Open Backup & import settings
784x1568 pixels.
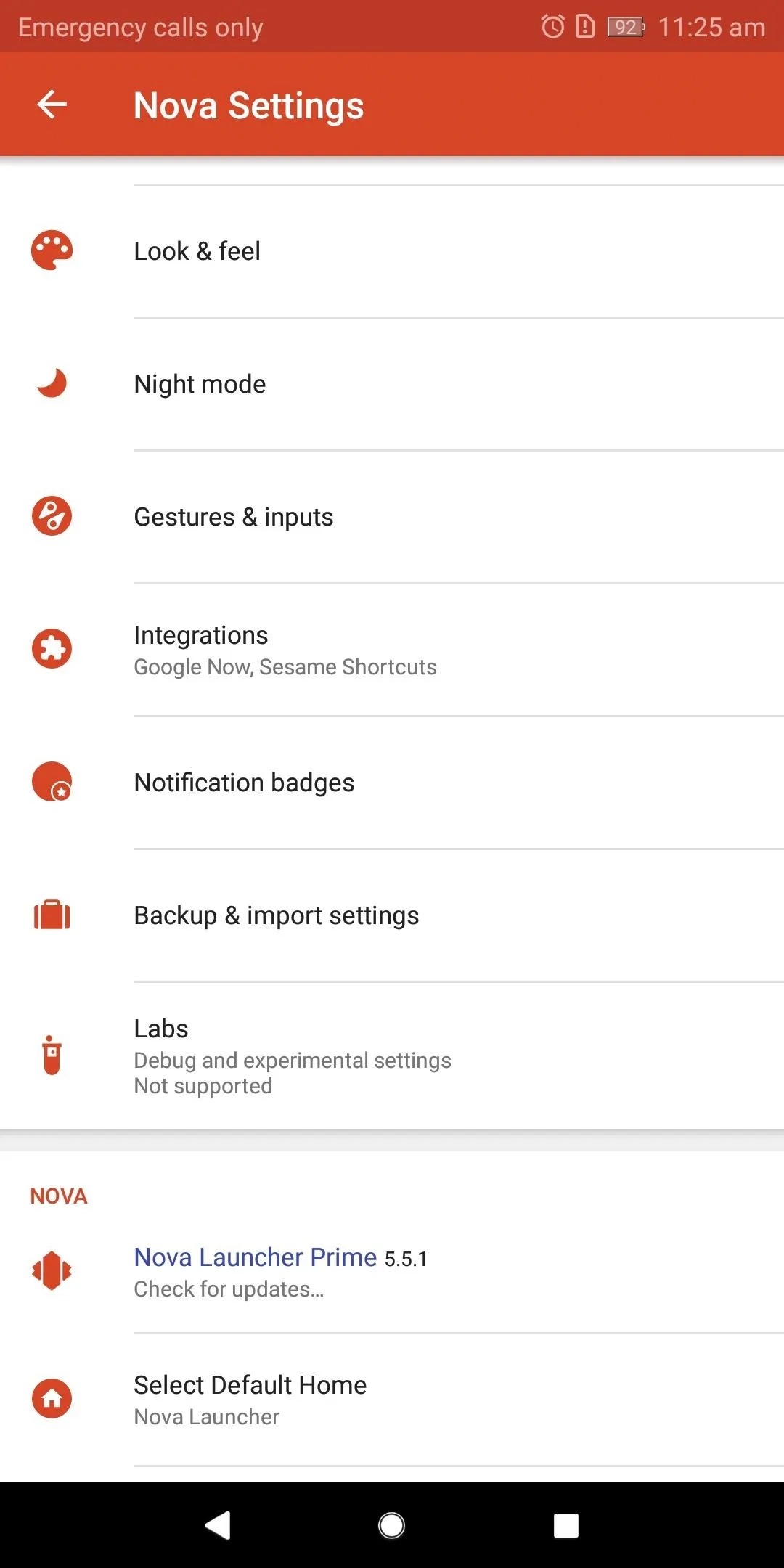pyautogui.click(x=392, y=915)
